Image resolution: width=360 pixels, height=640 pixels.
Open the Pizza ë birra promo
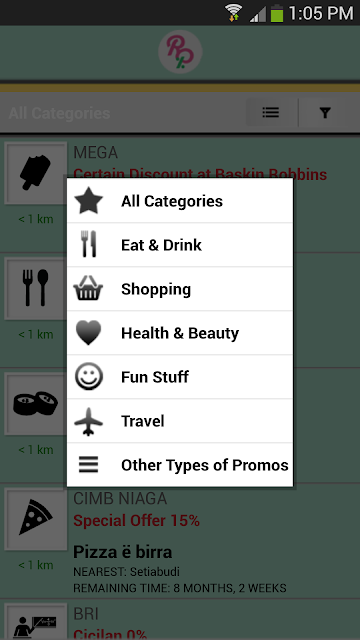click(180, 541)
